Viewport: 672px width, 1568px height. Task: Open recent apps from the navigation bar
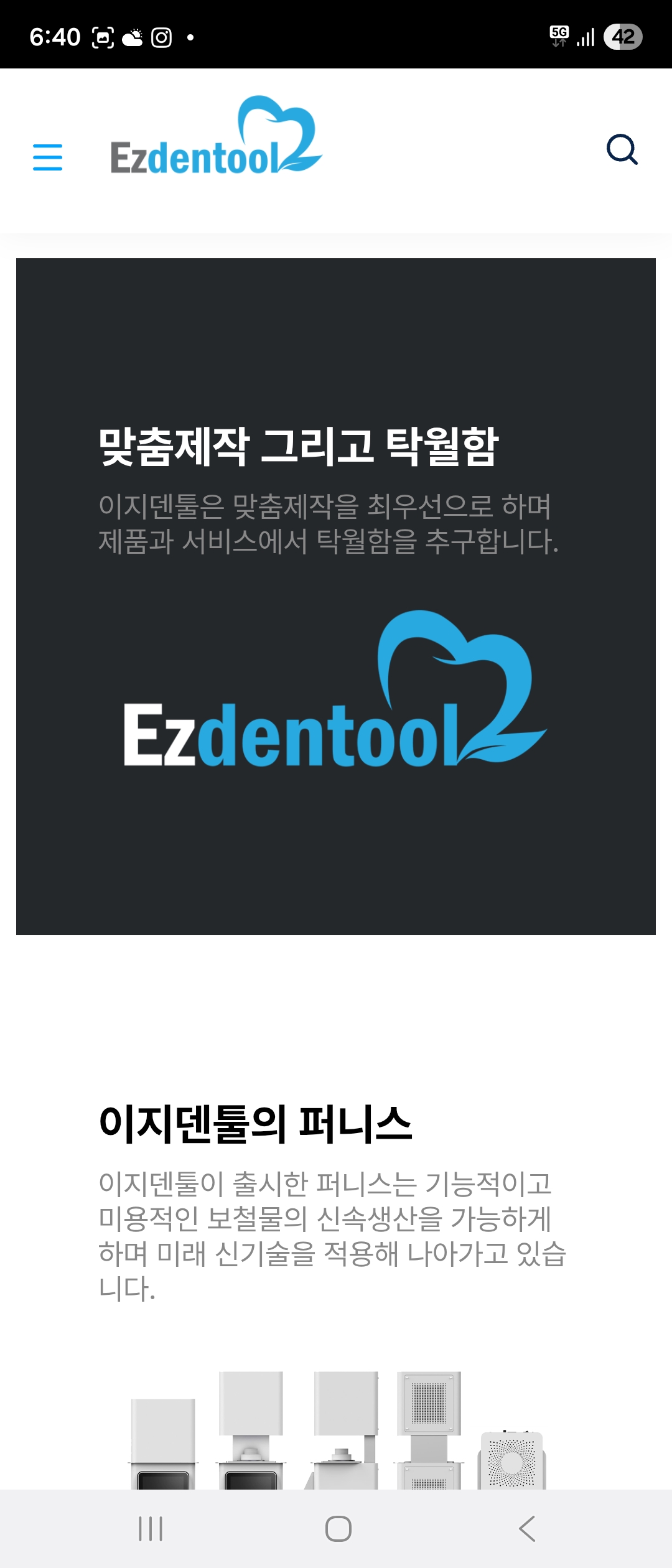click(x=151, y=1528)
